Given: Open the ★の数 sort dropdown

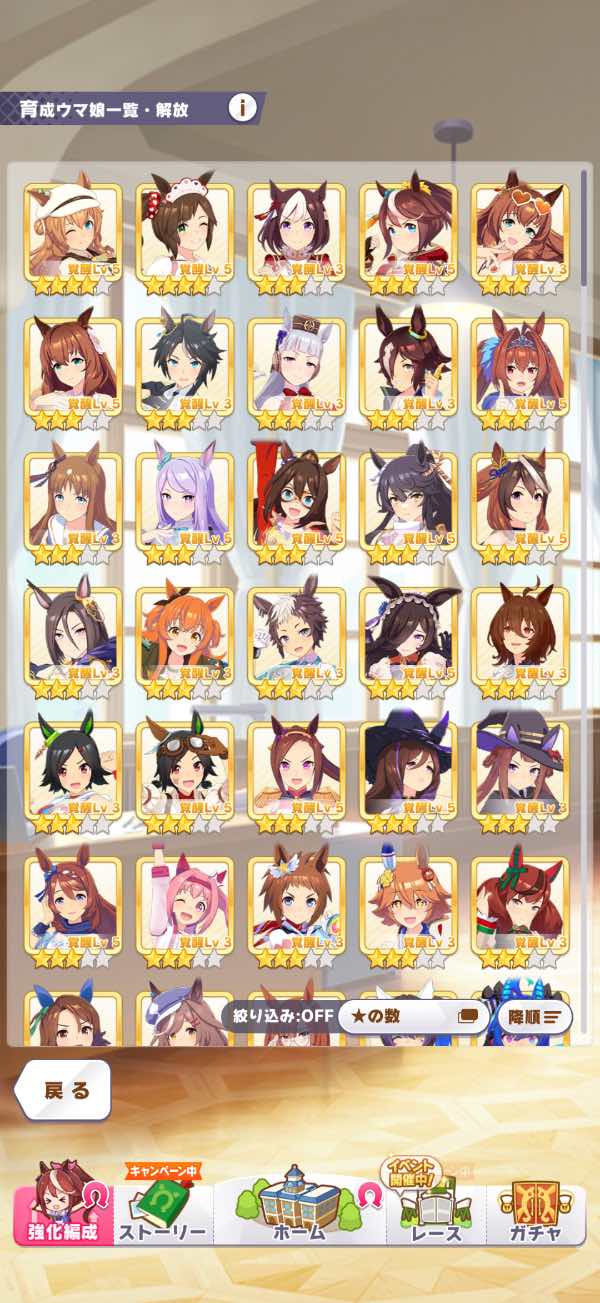Looking at the screenshot, I should 412,1017.
